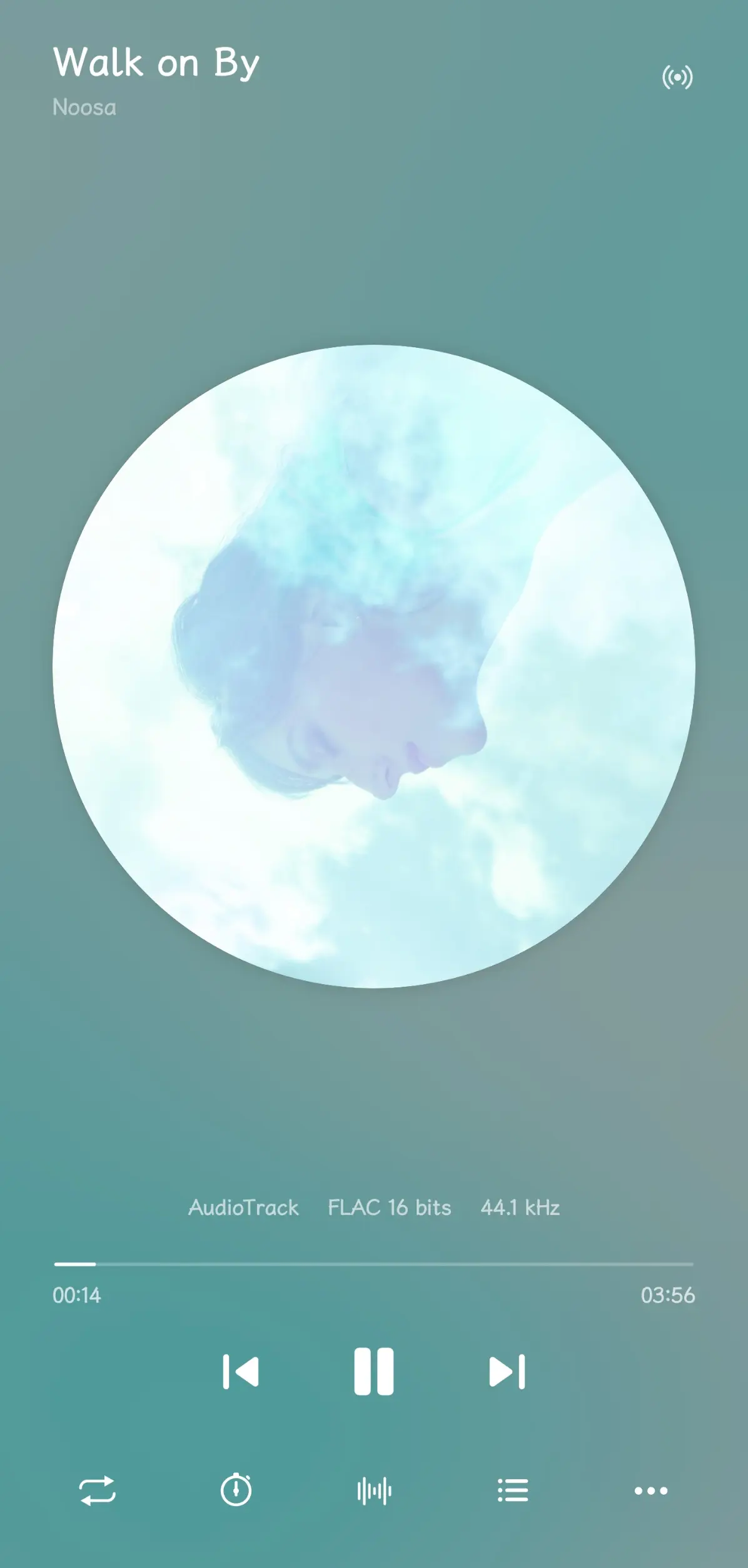
Task: Open the three-dot more options menu
Action: [x=650, y=1490]
